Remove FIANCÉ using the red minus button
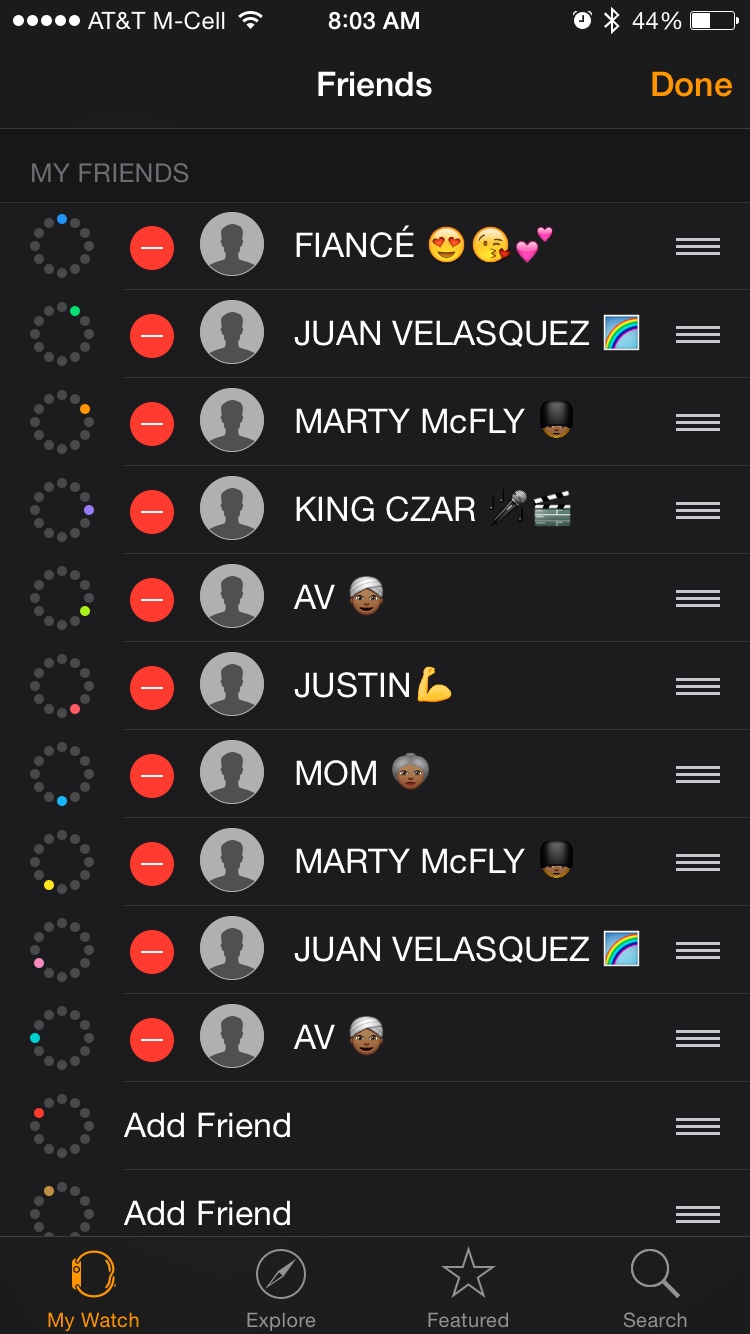Screen dimensions: 750x1334 pyautogui.click(x=152, y=247)
